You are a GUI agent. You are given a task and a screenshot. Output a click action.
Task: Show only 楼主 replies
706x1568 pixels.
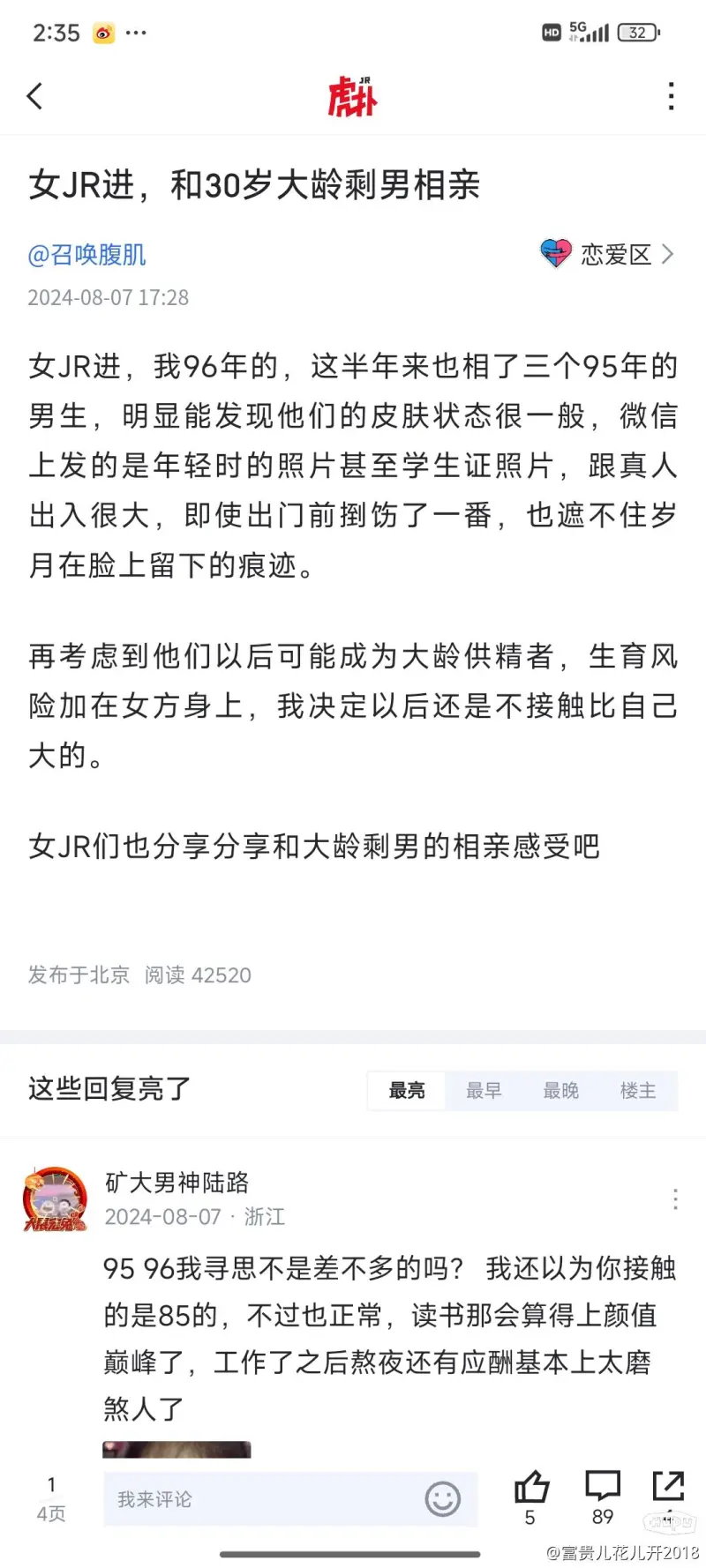pyautogui.click(x=638, y=1091)
